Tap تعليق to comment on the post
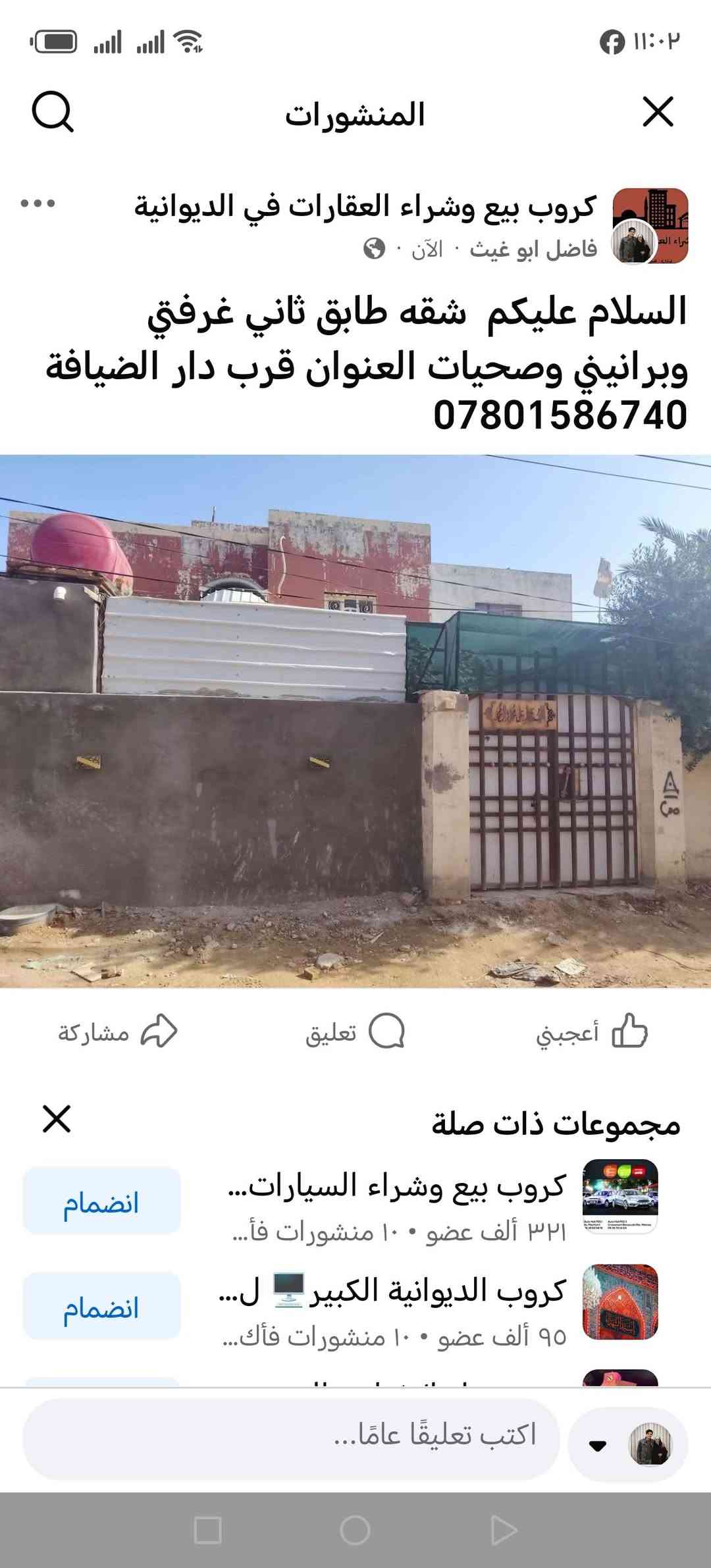 tap(354, 1032)
